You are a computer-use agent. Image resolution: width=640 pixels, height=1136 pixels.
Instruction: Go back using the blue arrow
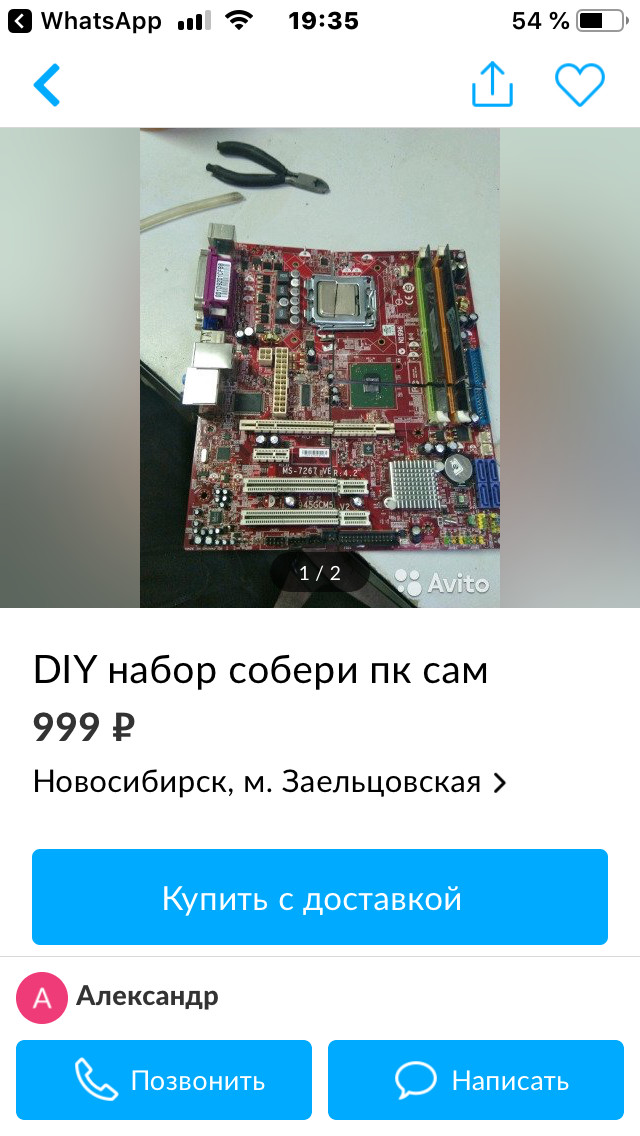[x=47, y=85]
